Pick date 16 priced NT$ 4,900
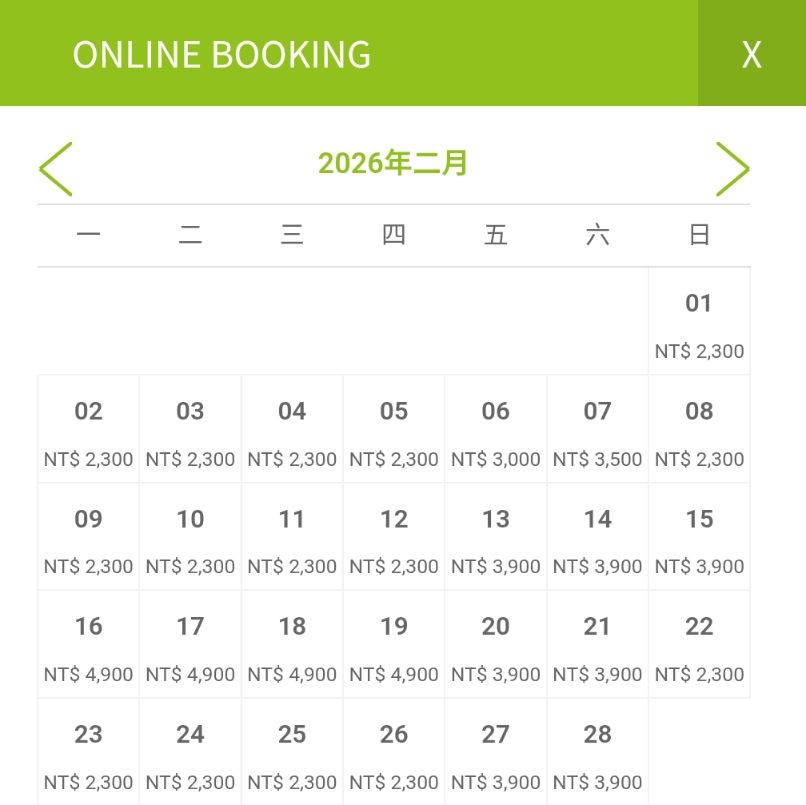 point(88,645)
